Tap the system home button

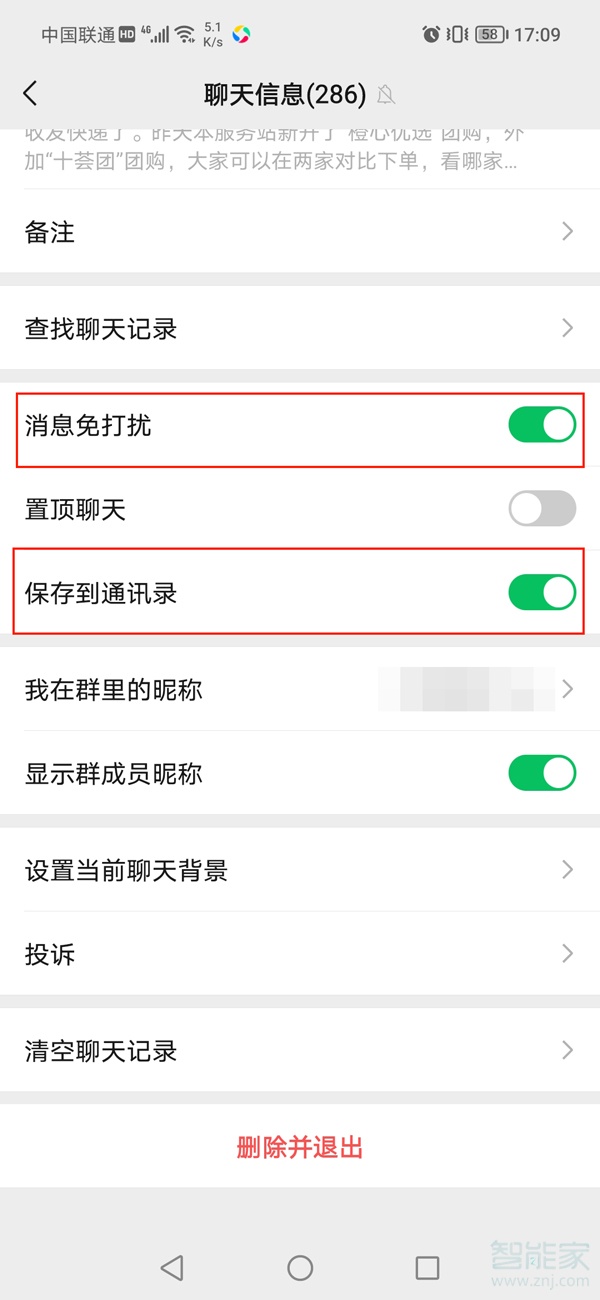point(300,1268)
